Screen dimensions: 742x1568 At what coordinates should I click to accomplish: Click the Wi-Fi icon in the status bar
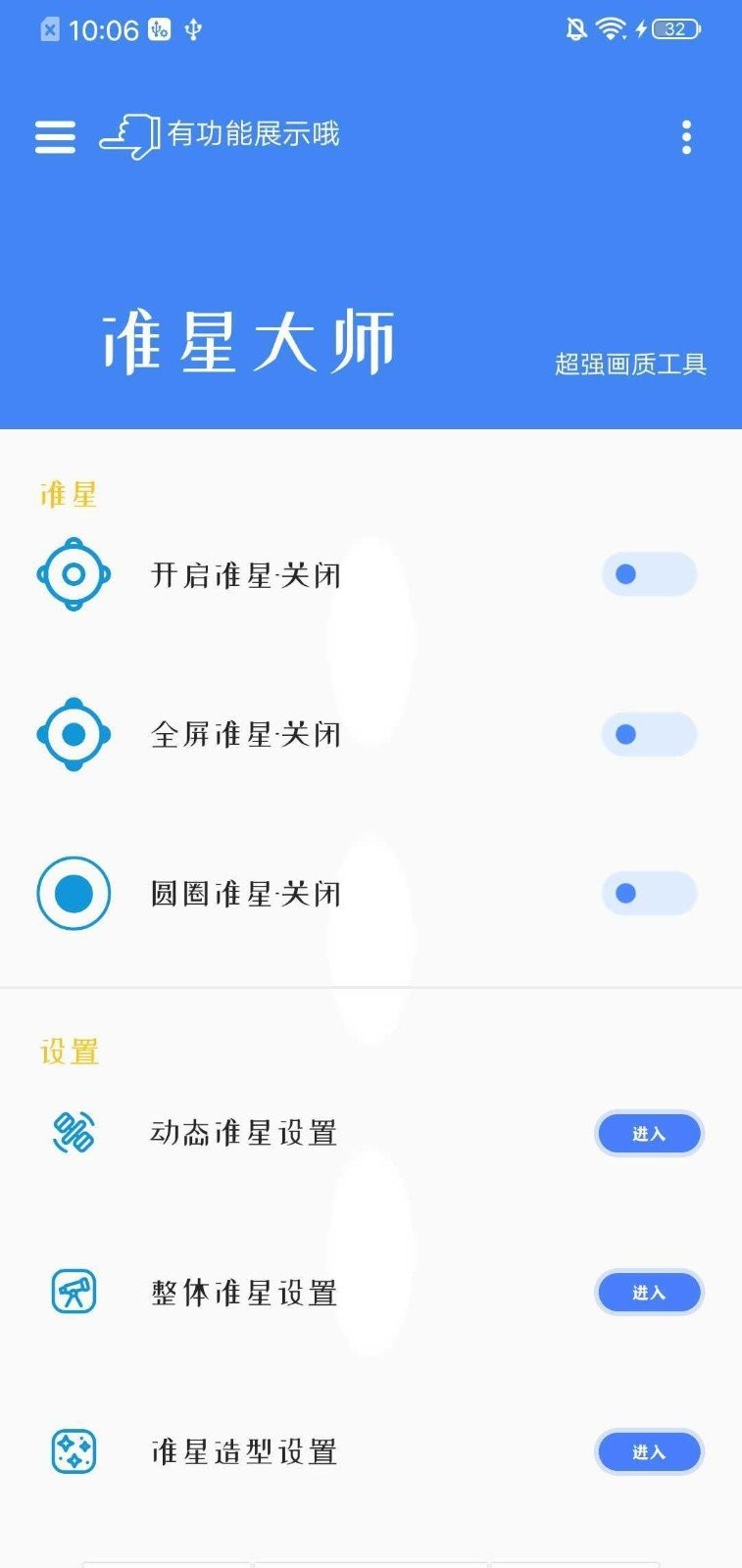pos(612,29)
